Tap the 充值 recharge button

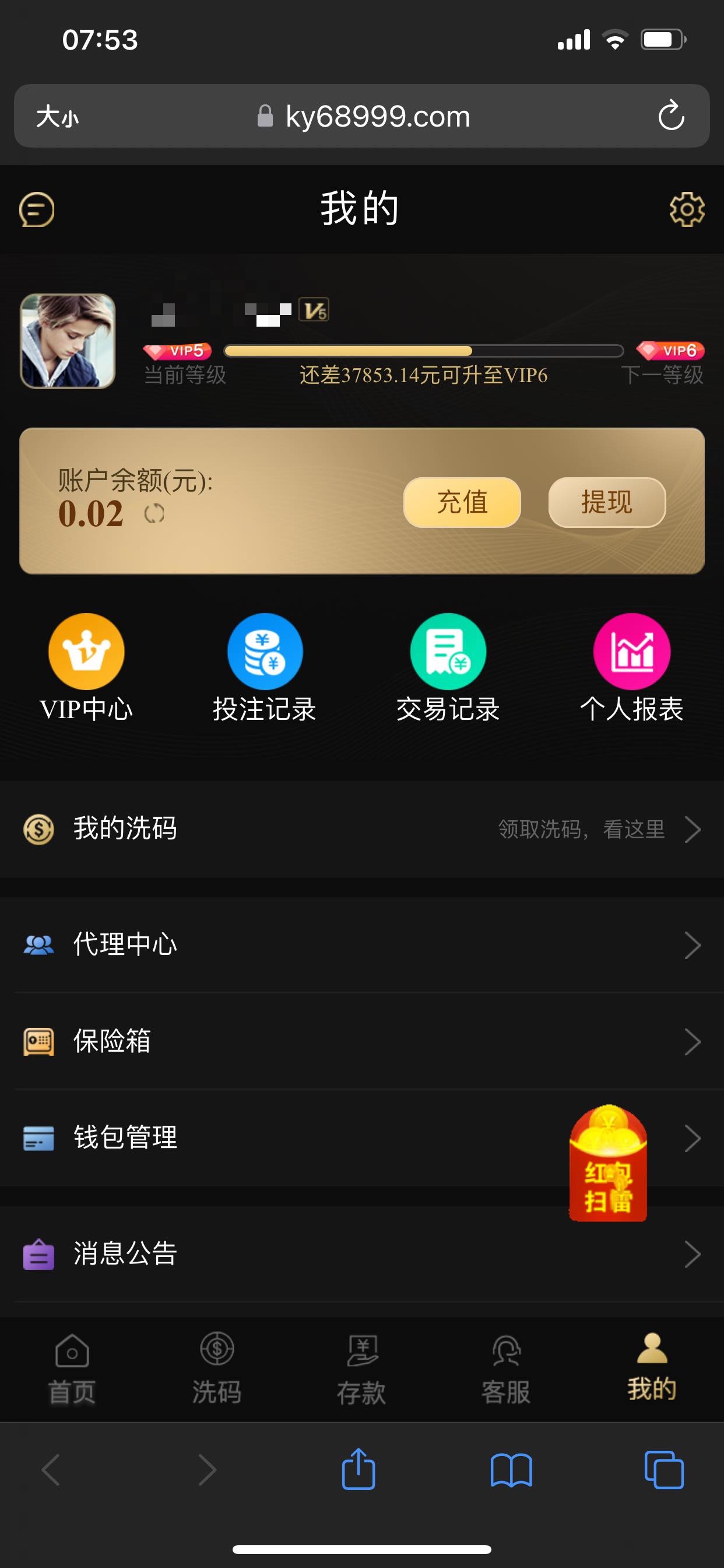click(x=462, y=502)
